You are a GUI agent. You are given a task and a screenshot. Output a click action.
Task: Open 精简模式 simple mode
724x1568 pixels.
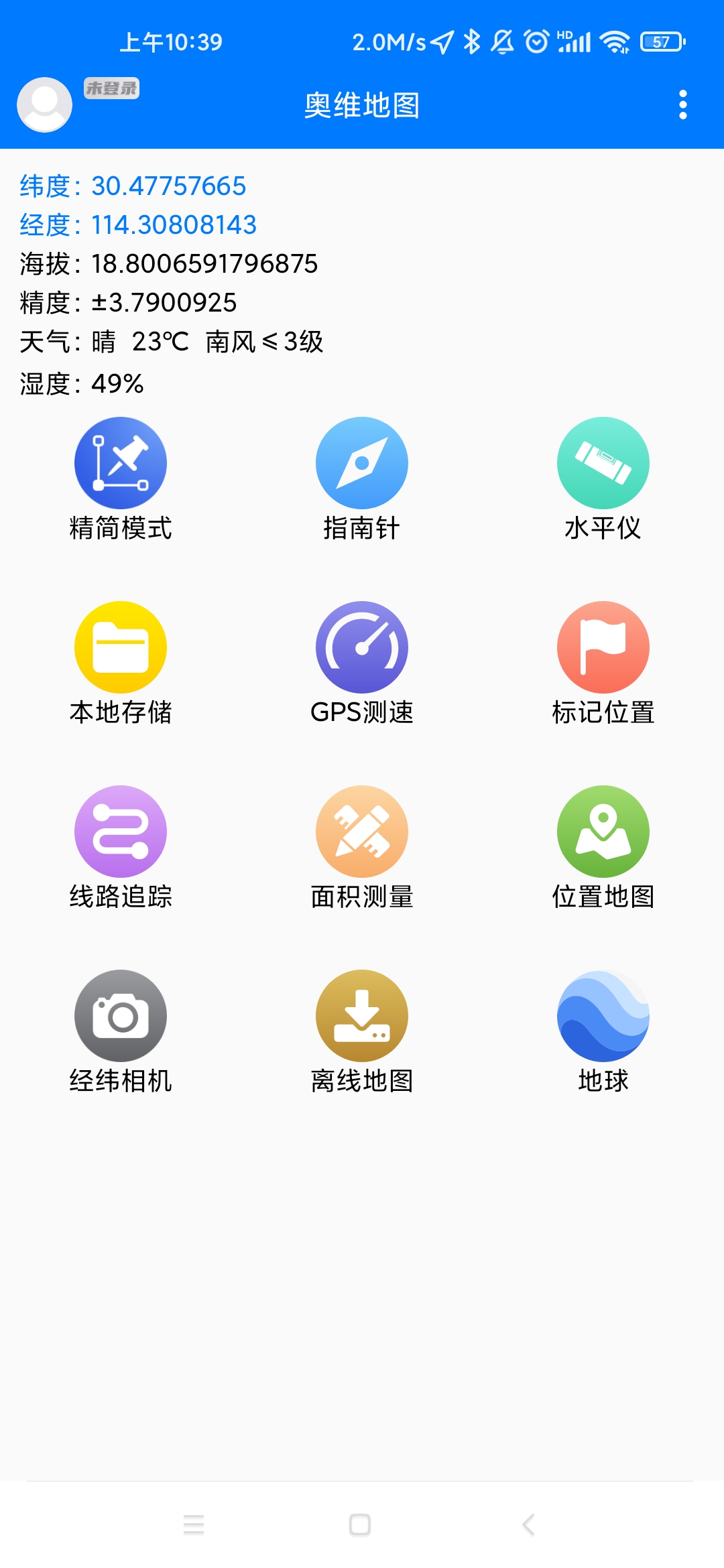[x=121, y=463]
